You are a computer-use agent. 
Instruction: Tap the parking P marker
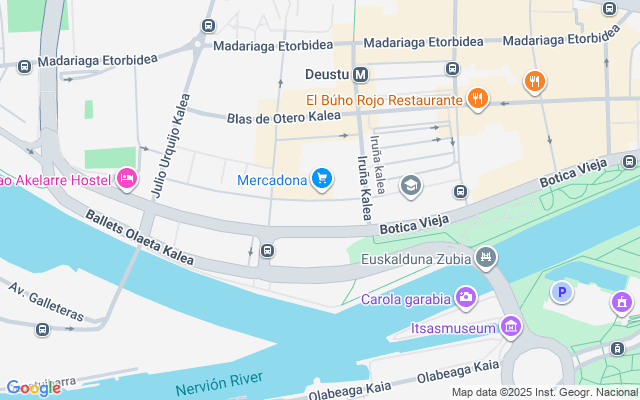(562, 292)
